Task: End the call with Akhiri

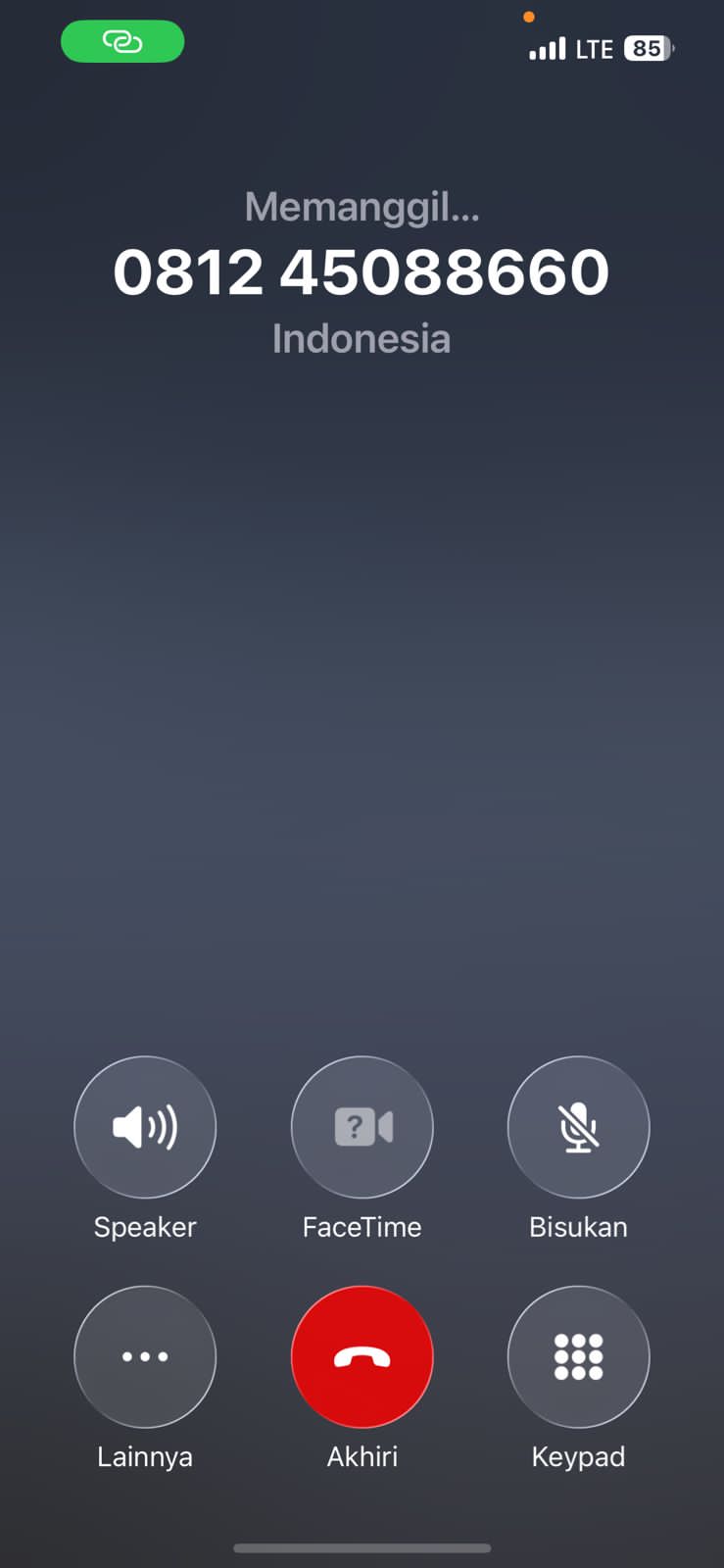Action: point(362,1356)
